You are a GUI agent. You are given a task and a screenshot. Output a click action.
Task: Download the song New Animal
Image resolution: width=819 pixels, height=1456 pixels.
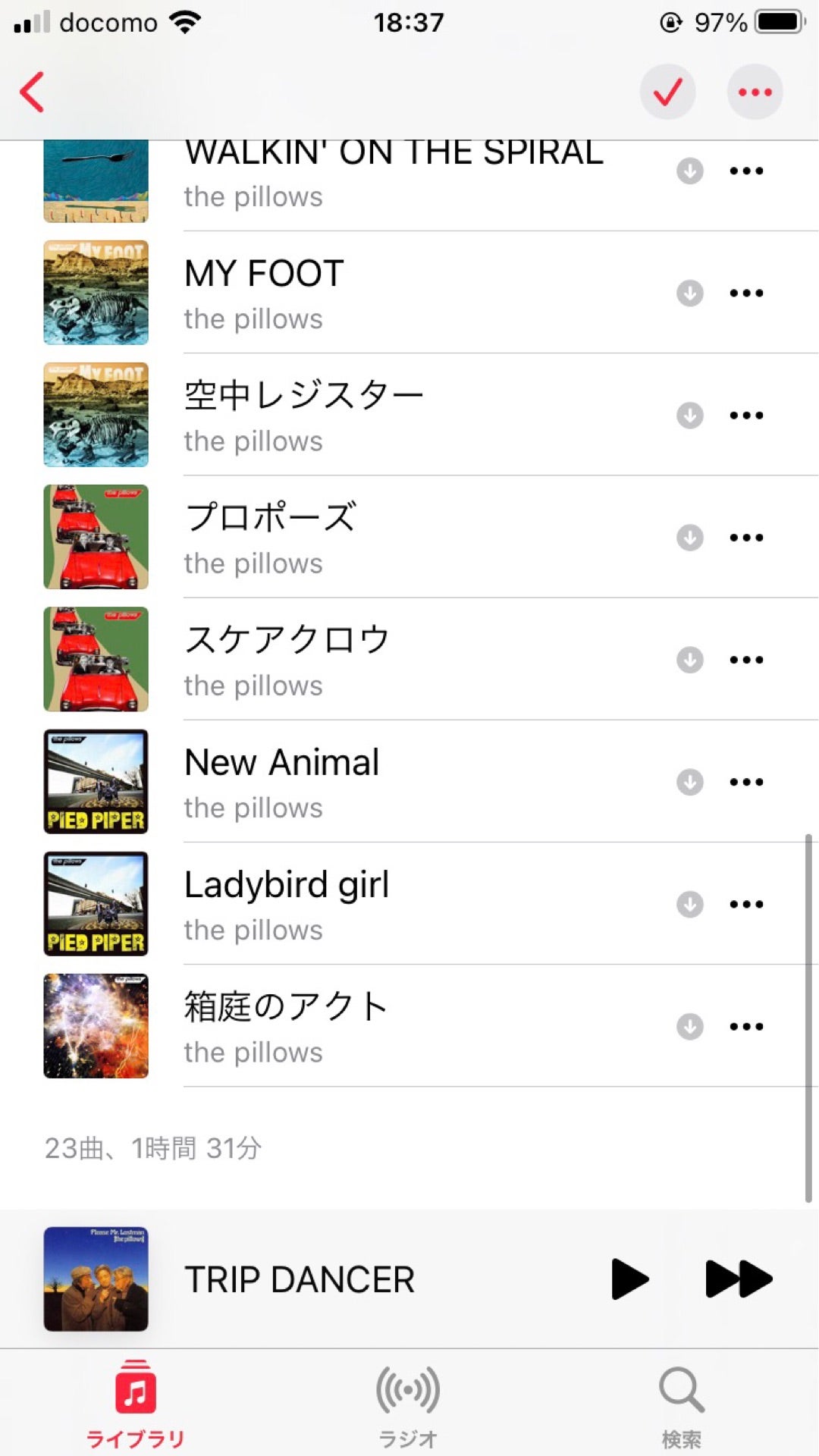click(x=689, y=782)
